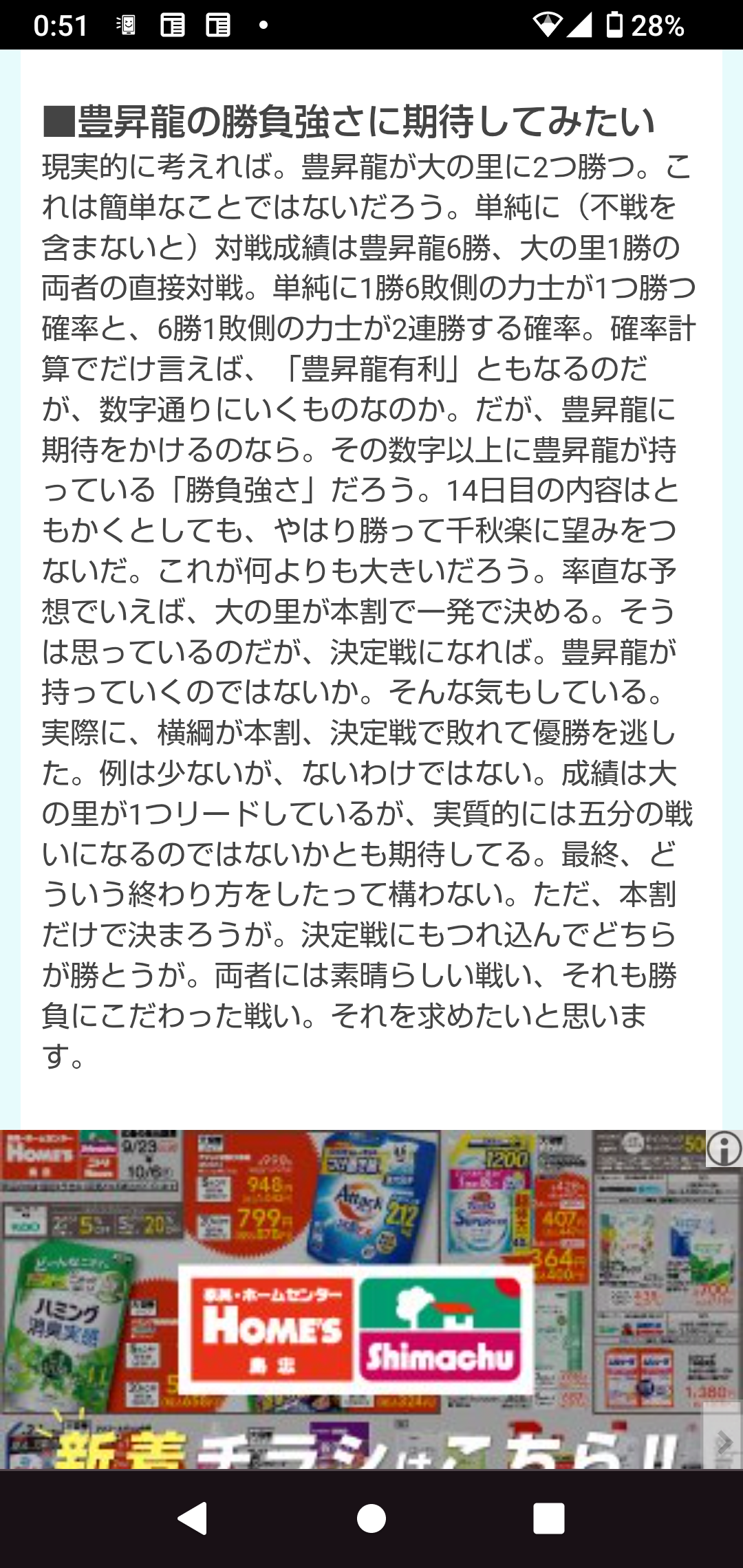743x1568 pixels.
Task: Open the ad info icon
Action: click(x=724, y=1149)
